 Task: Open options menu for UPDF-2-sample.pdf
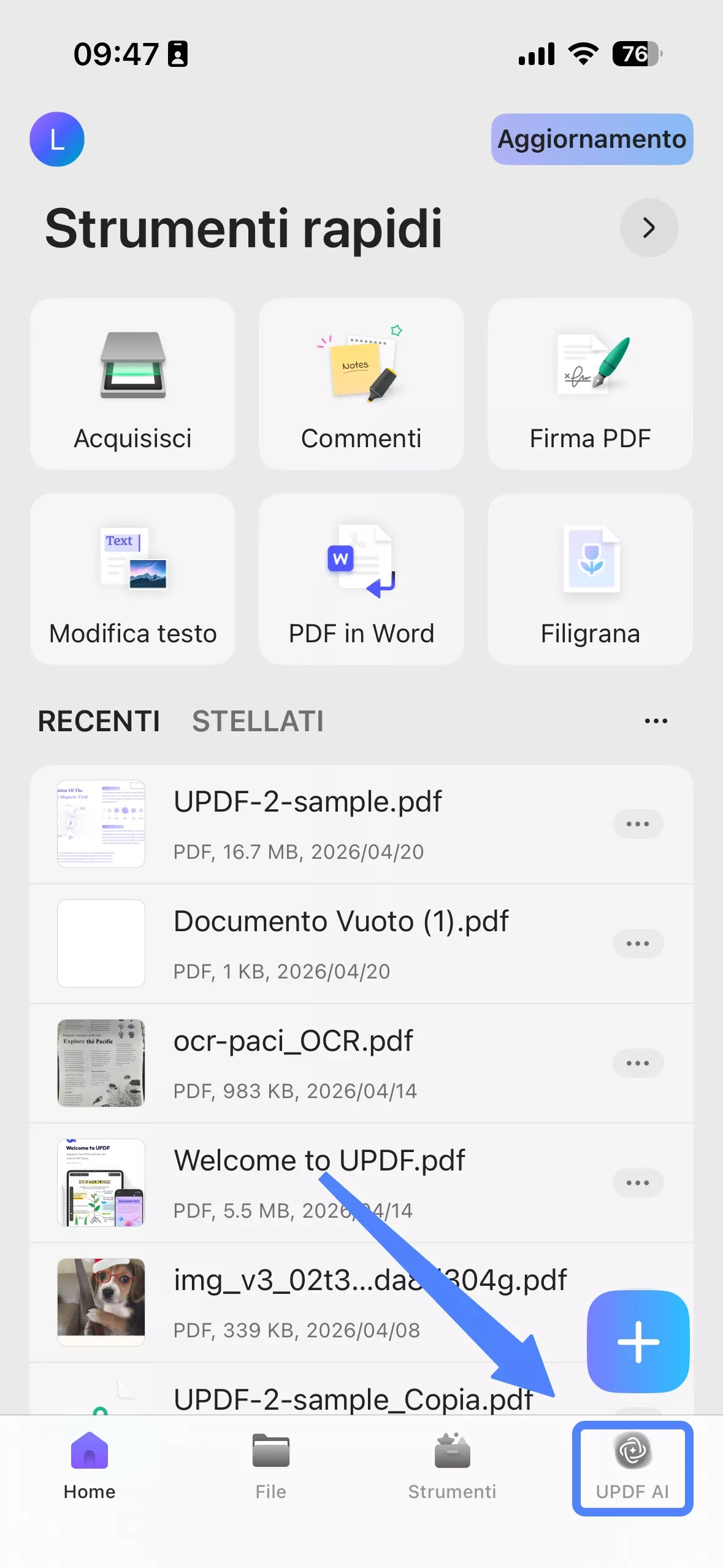[x=638, y=824]
